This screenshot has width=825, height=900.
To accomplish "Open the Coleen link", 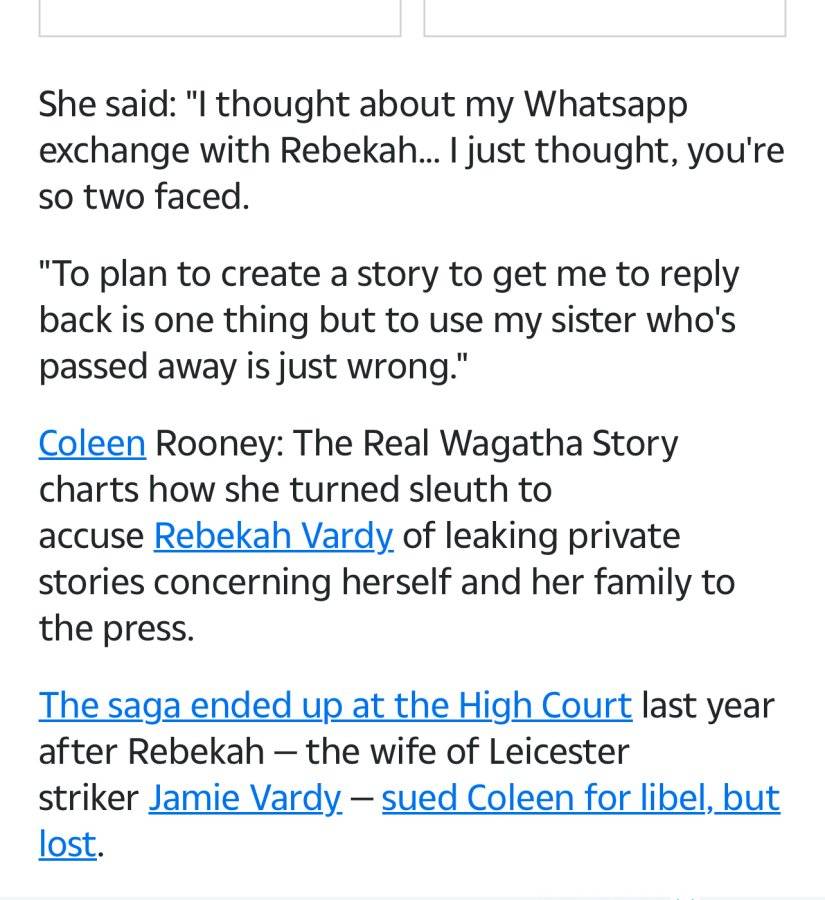I will pos(92,444).
